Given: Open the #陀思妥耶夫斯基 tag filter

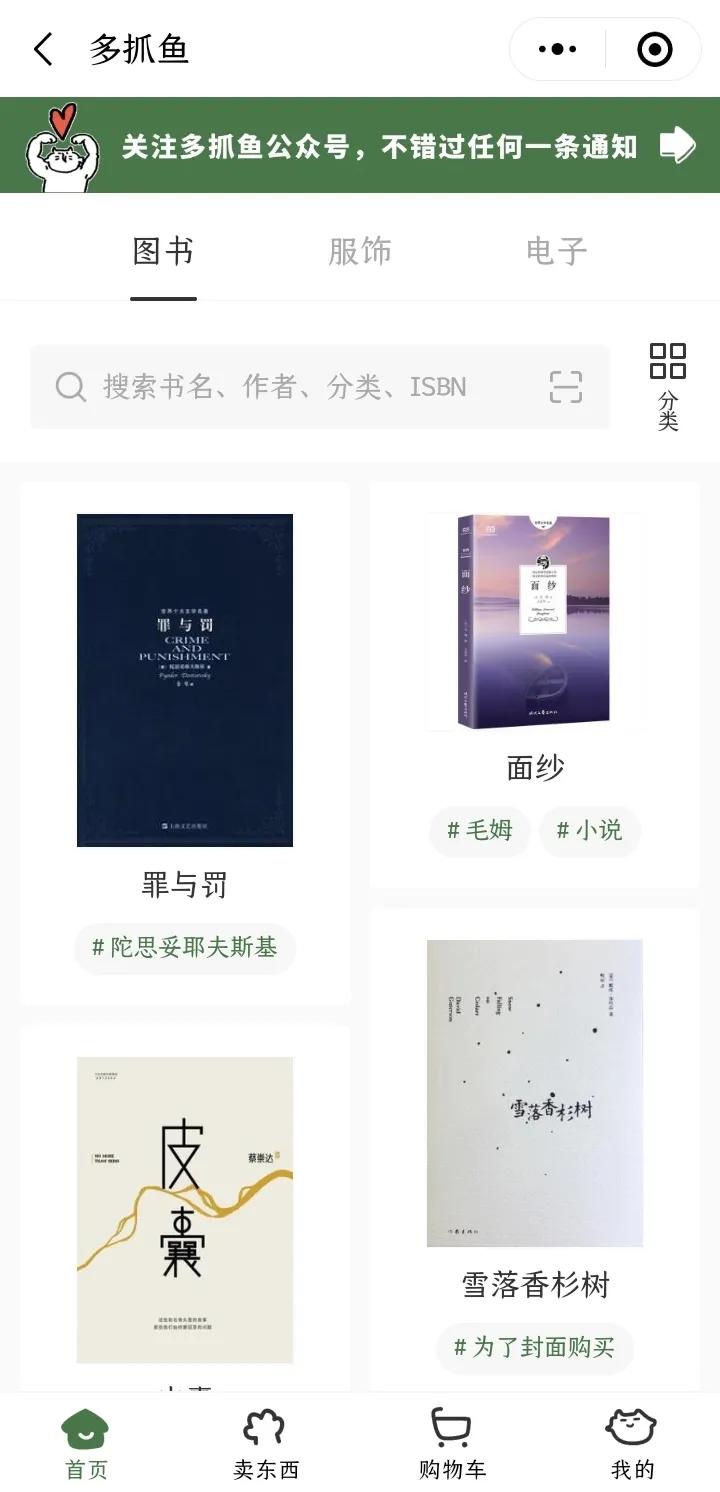Looking at the screenshot, I should [x=184, y=948].
